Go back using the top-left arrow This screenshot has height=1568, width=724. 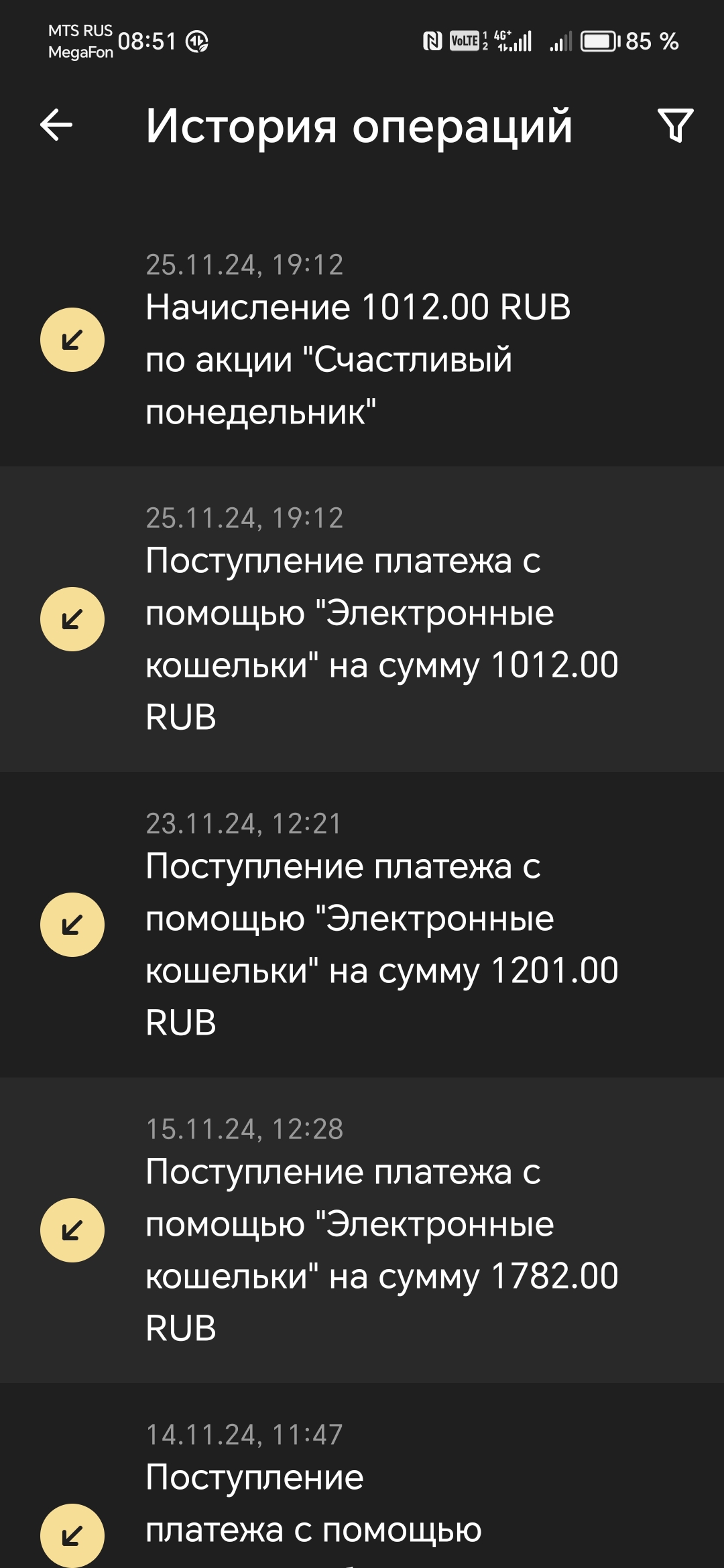pos(56,125)
